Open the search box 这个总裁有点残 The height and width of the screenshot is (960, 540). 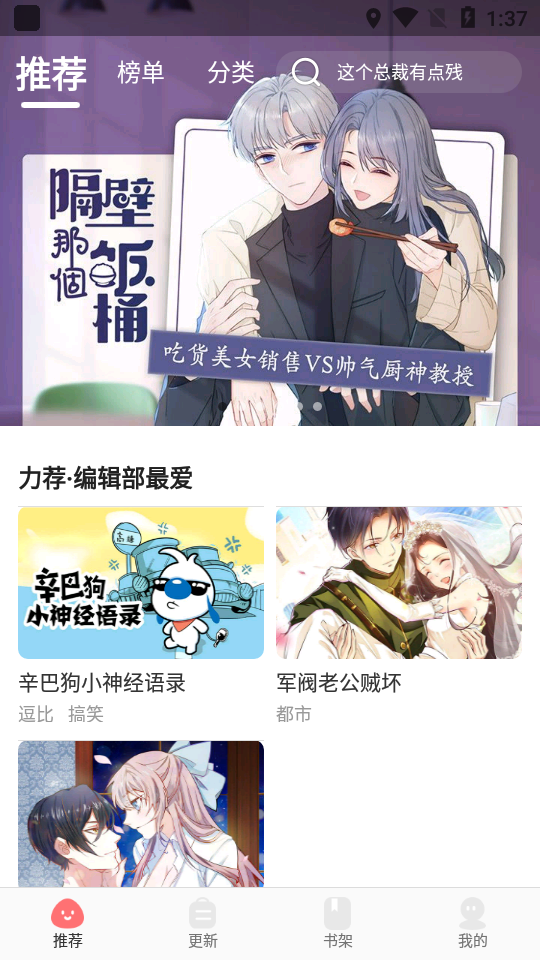pyautogui.click(x=399, y=72)
